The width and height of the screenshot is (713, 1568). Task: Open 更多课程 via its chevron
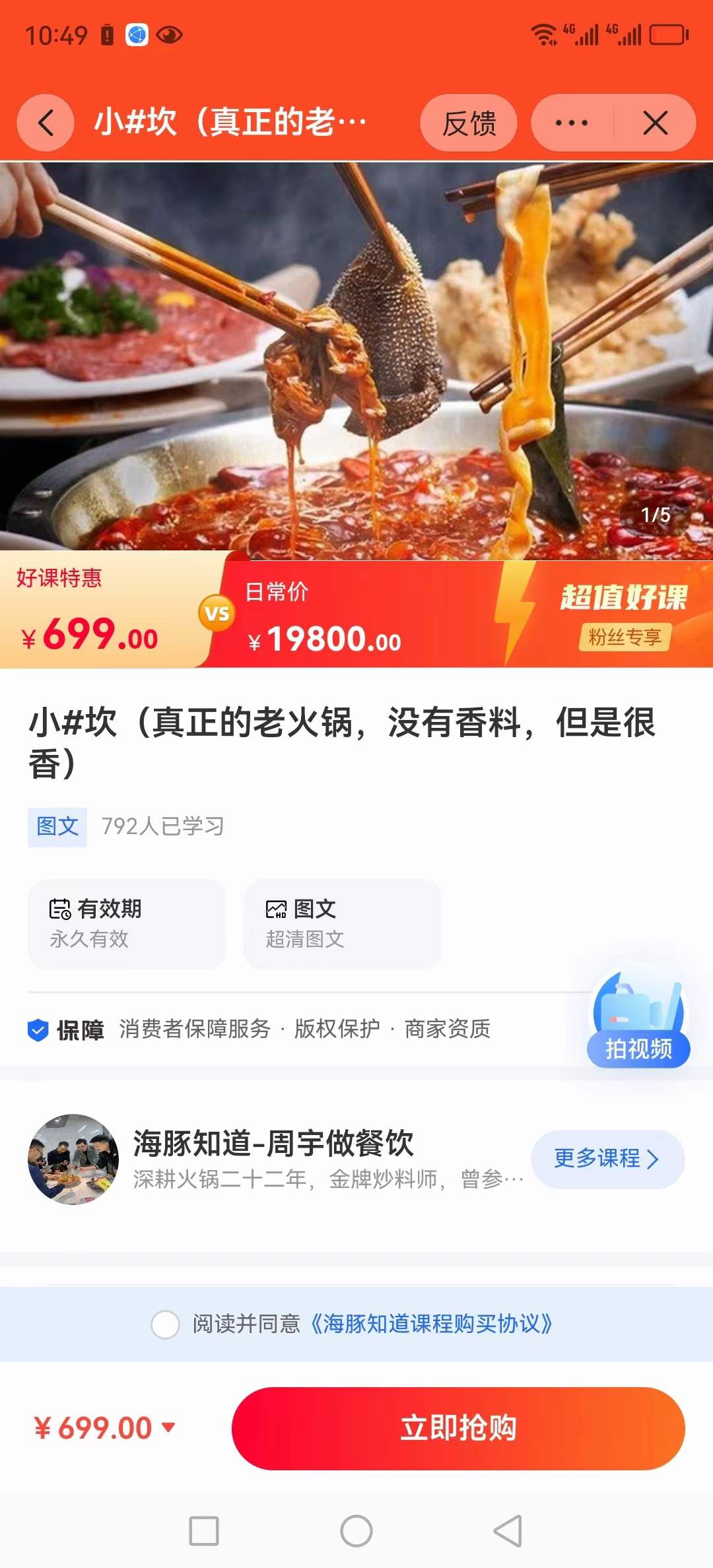(x=652, y=1158)
